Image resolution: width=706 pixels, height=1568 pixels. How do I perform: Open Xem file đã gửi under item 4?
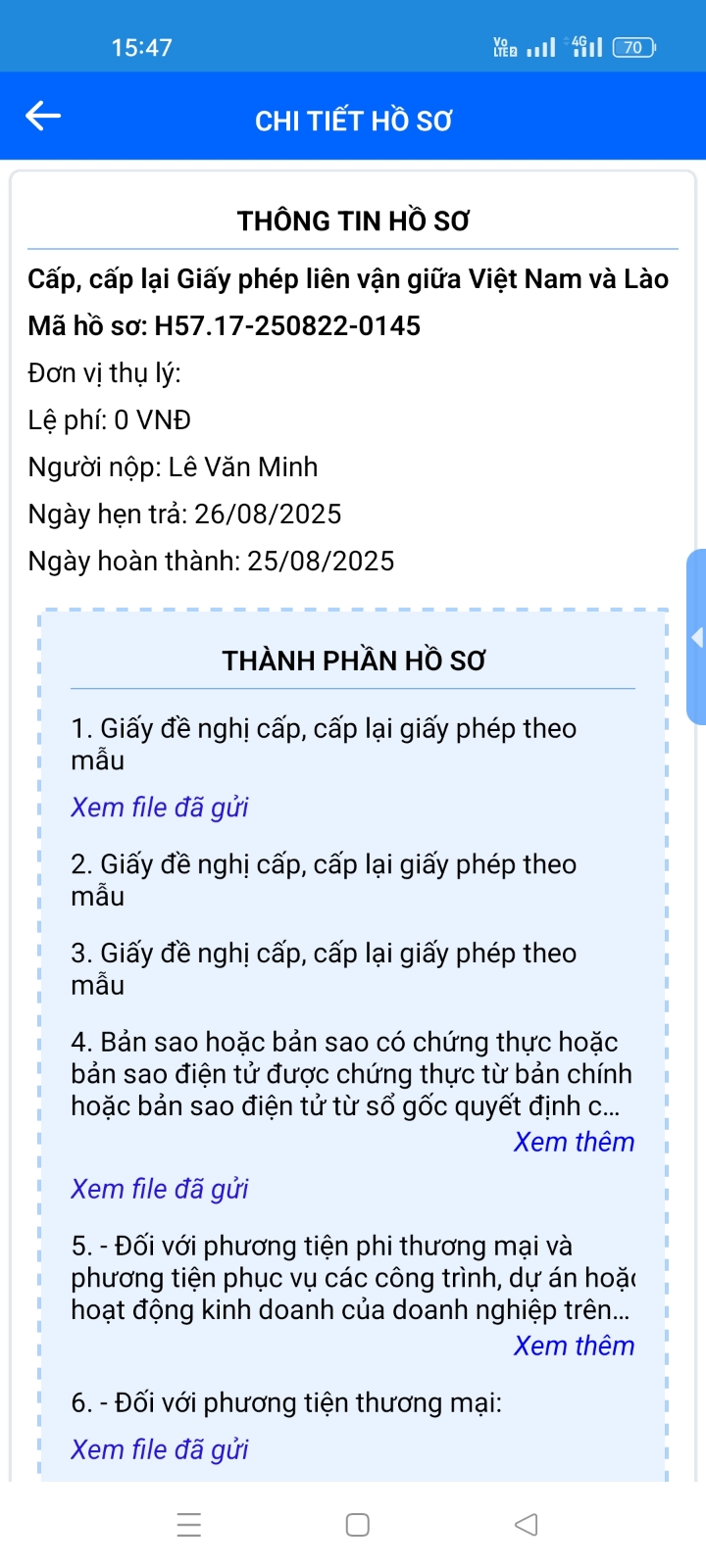[159, 1189]
